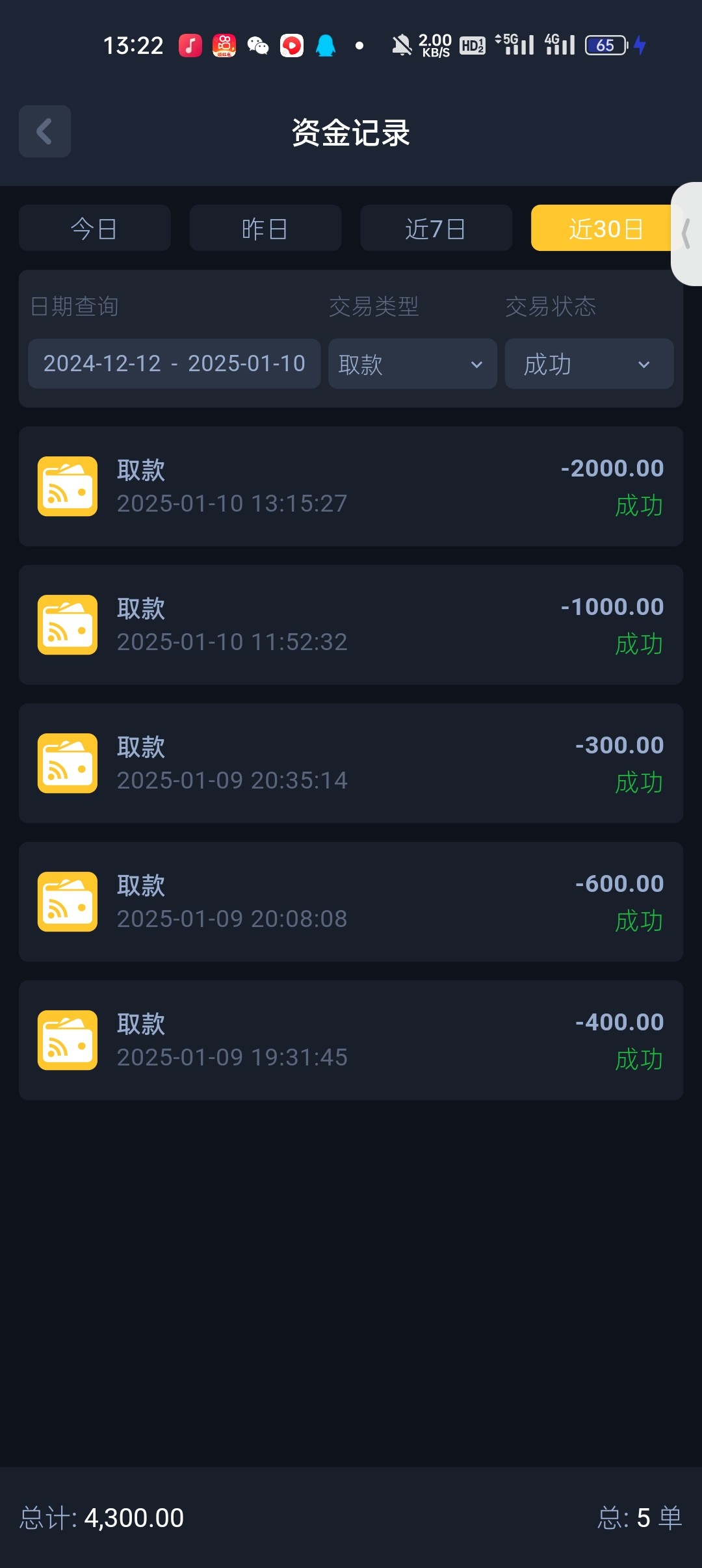
Task: View the -300.00 withdrawal record
Action: click(351, 763)
